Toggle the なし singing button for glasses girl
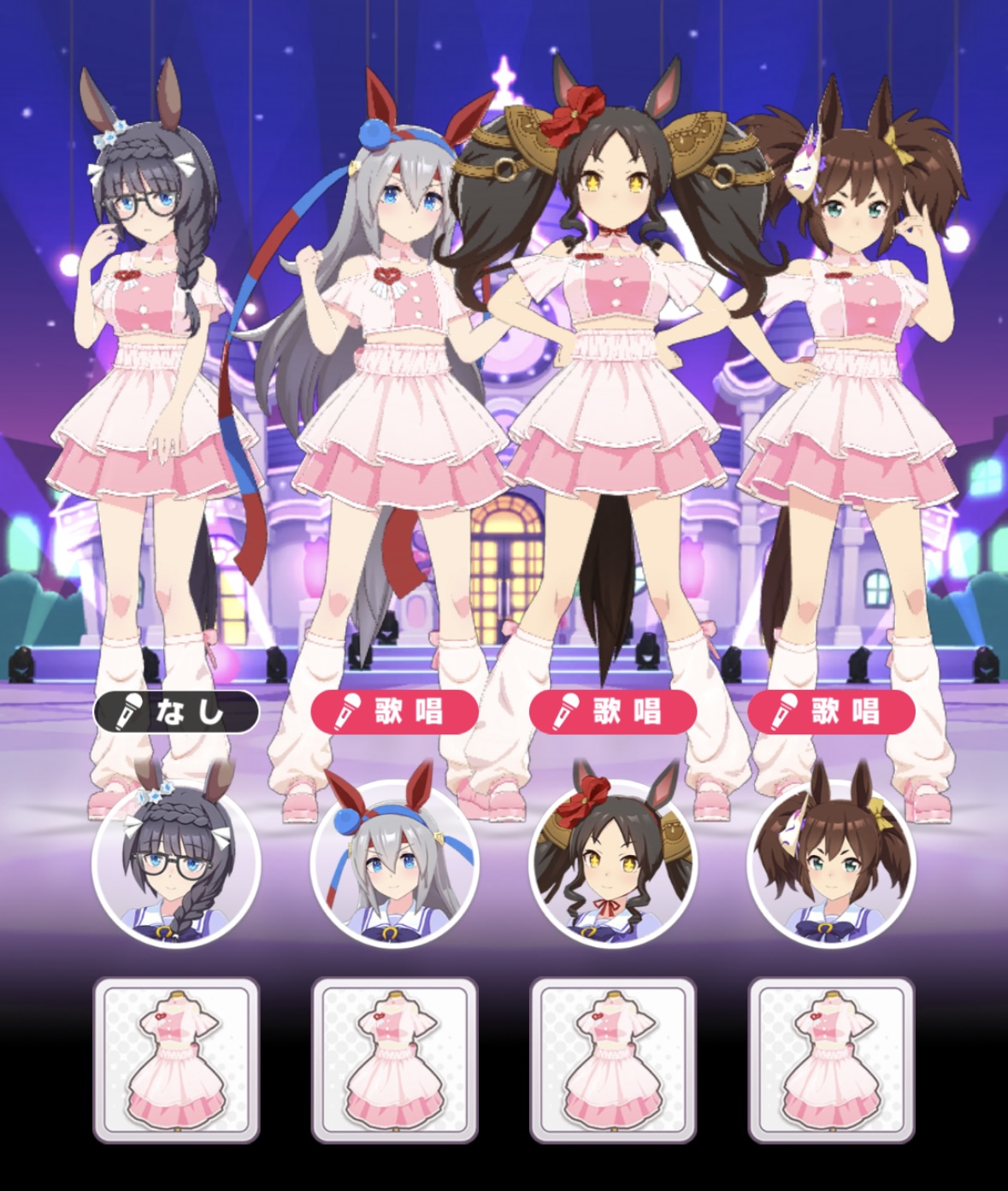Viewport: 1008px width, 1191px height. point(176,711)
